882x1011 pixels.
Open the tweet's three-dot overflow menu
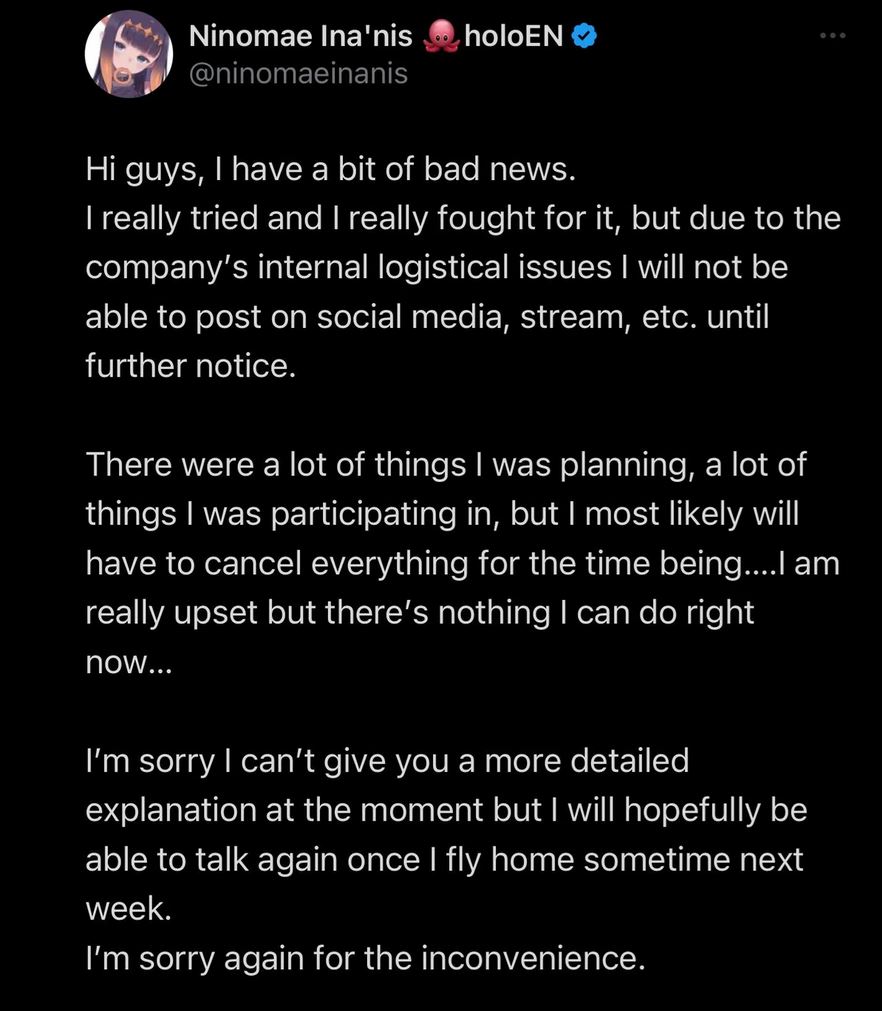tap(832, 37)
